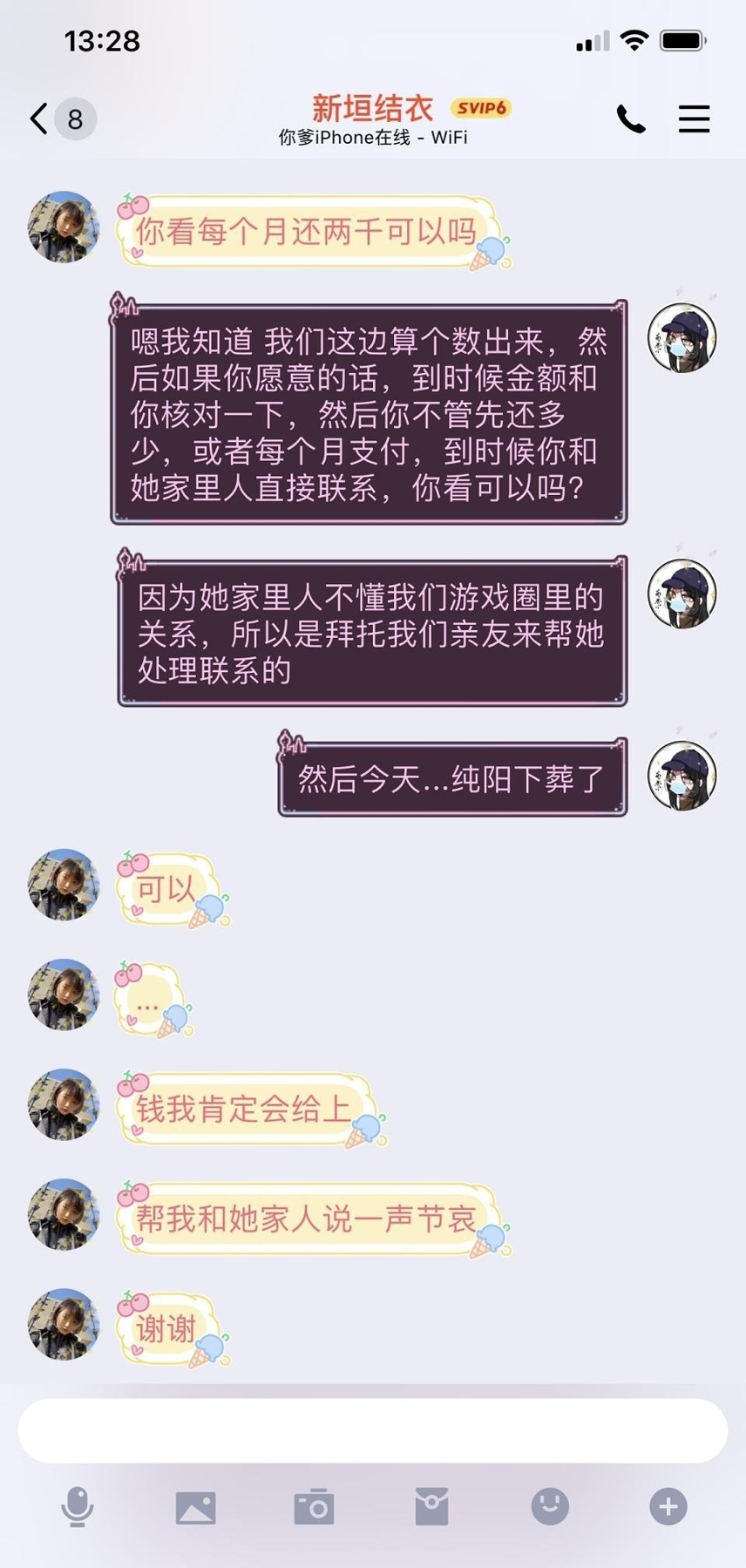
Task: Open the emoji sticker panel
Action: click(x=550, y=1506)
